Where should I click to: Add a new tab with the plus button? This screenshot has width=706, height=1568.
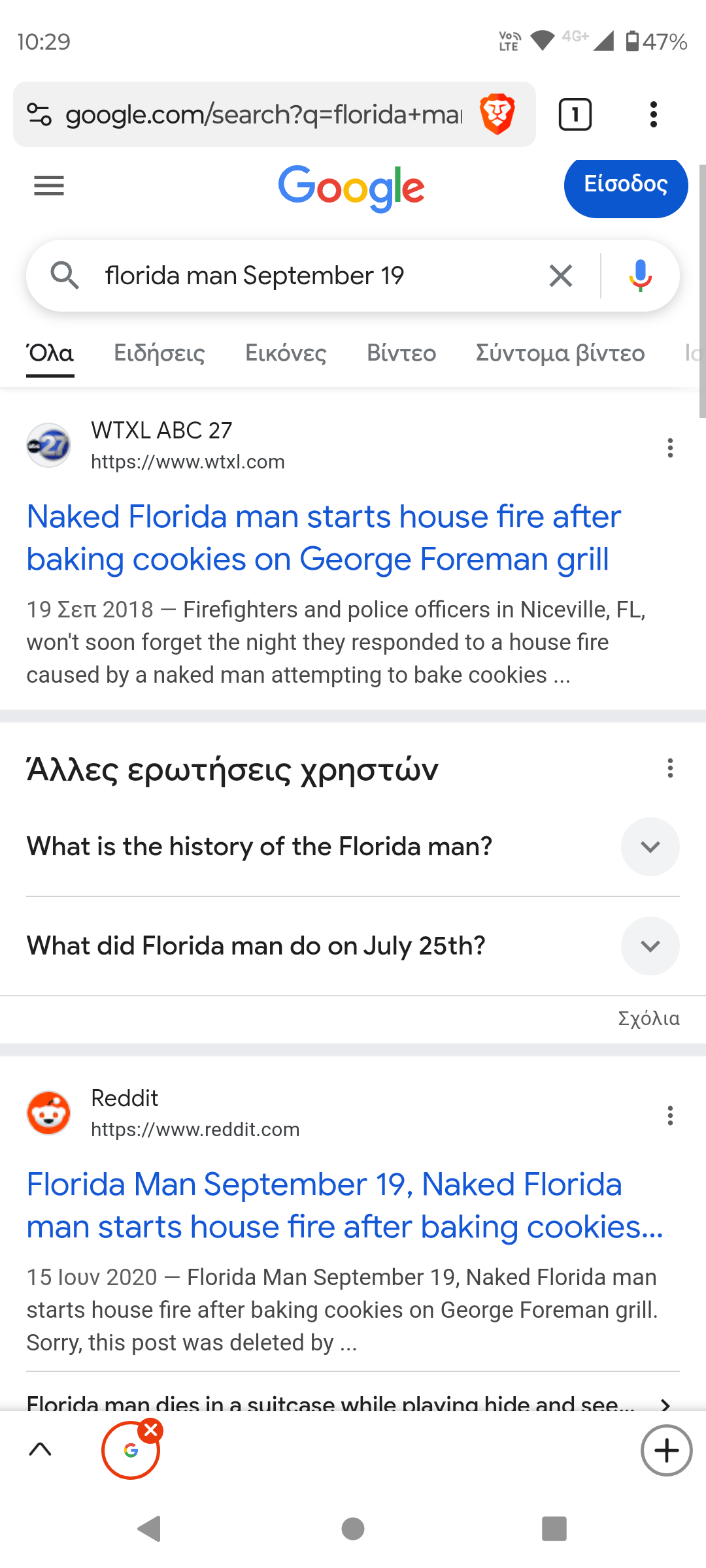click(666, 1450)
